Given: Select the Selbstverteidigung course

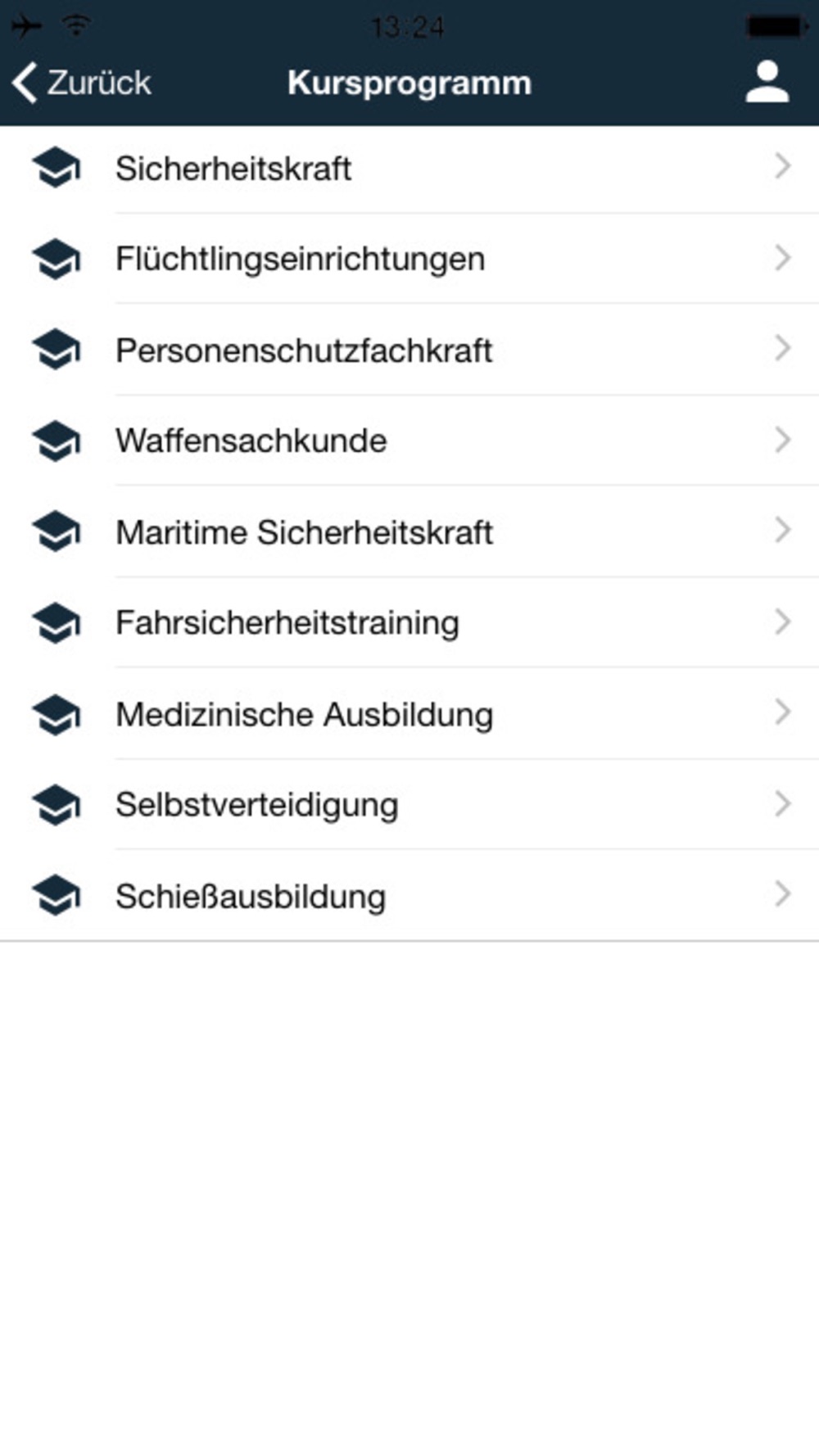Looking at the screenshot, I should coord(409,804).
